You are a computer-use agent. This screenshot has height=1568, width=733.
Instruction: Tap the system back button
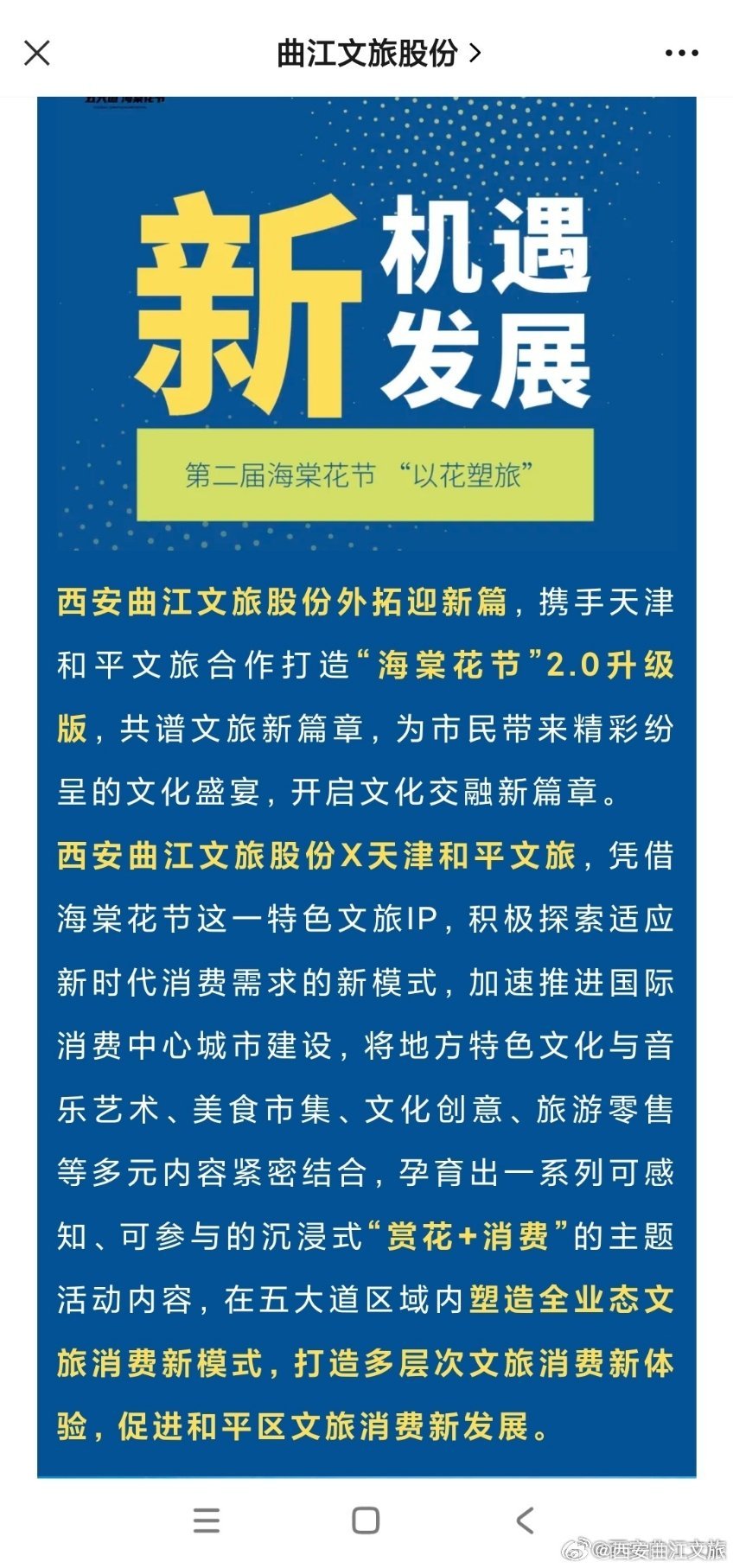525,1520
